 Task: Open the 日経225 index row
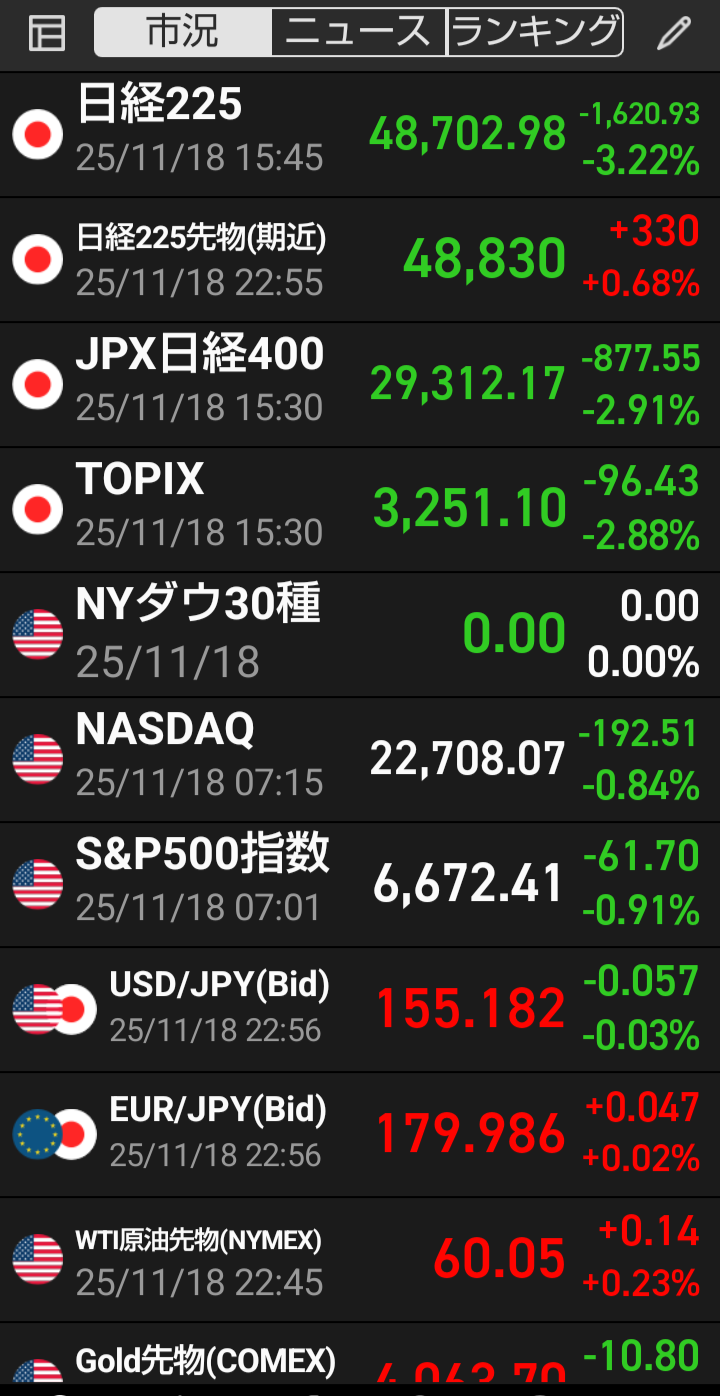coord(360,135)
